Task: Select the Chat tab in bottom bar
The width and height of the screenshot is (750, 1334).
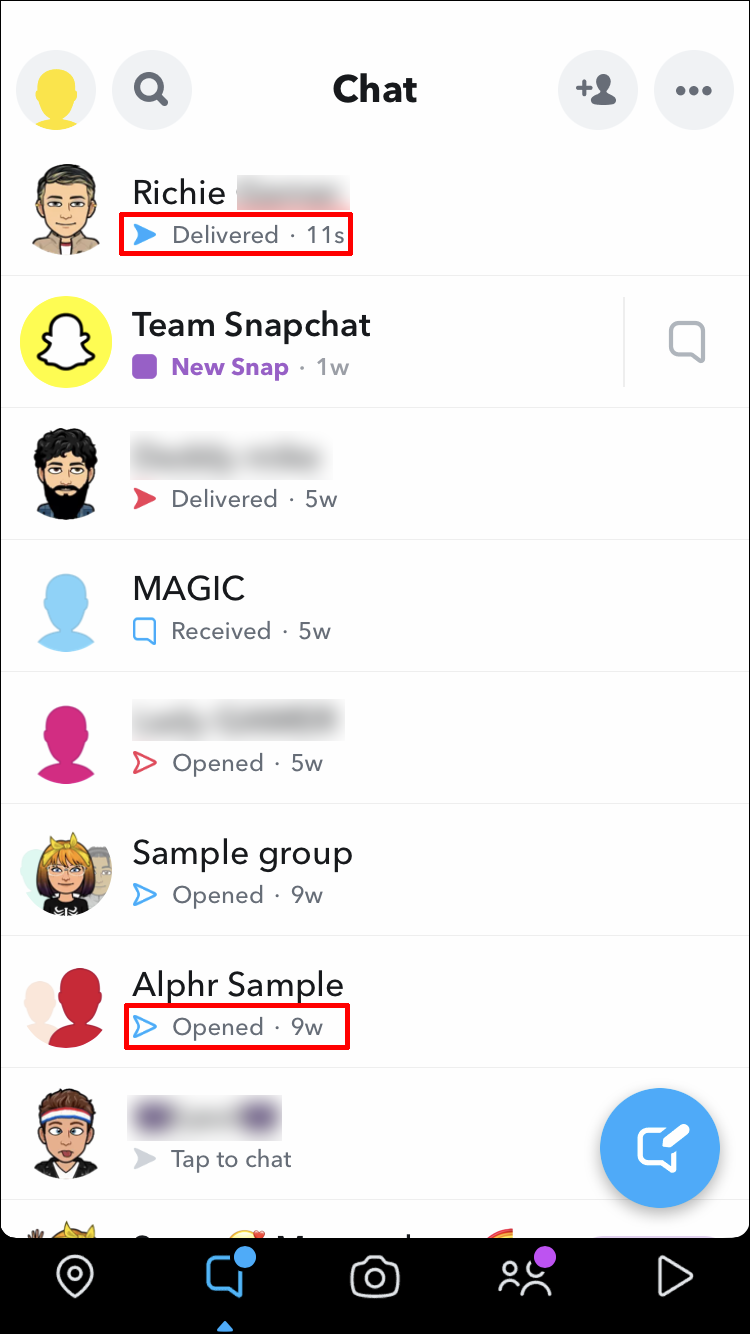Action: 226,1277
